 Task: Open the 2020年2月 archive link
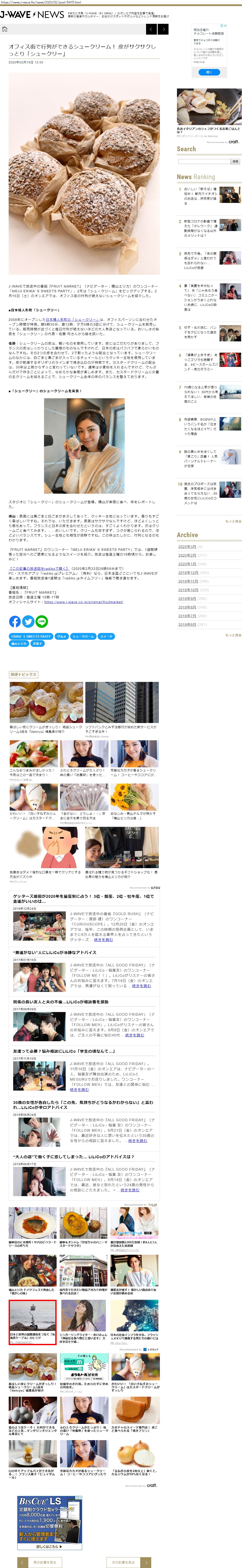click(x=187, y=555)
